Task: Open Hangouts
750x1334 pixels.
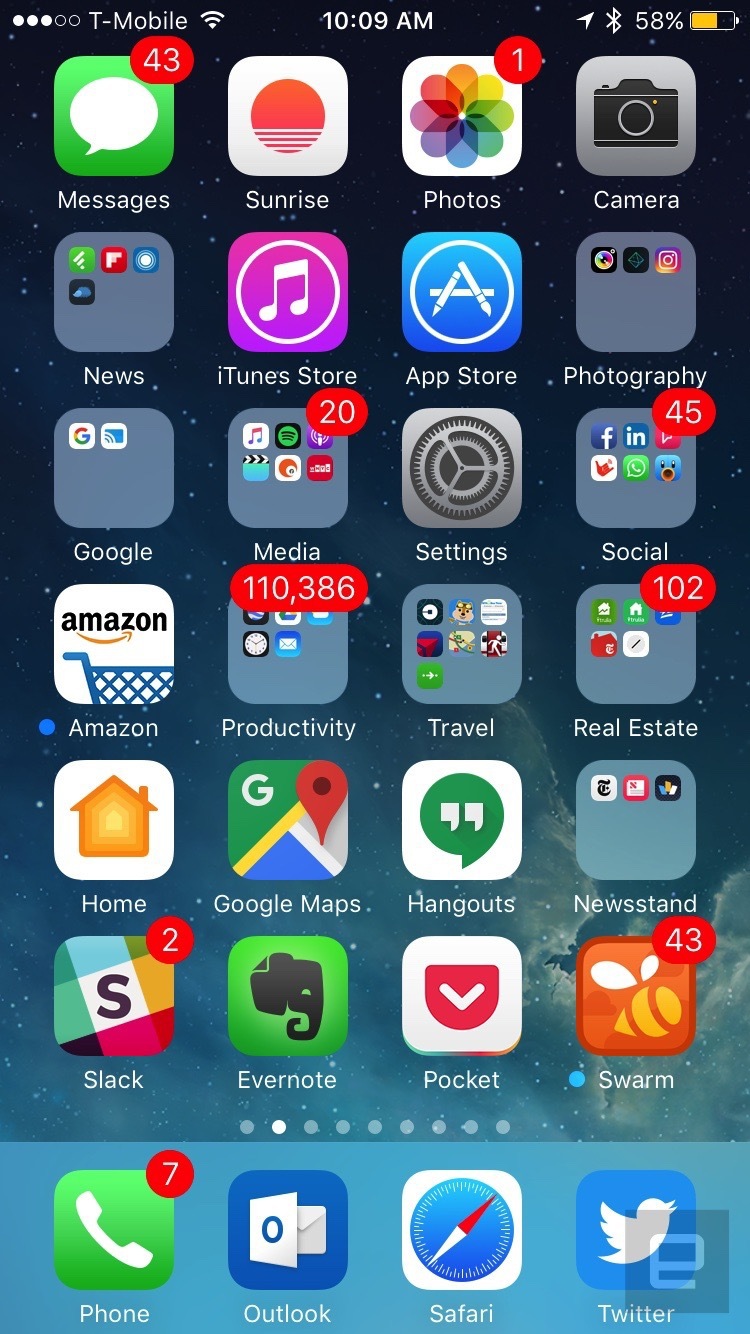Action: [462, 820]
